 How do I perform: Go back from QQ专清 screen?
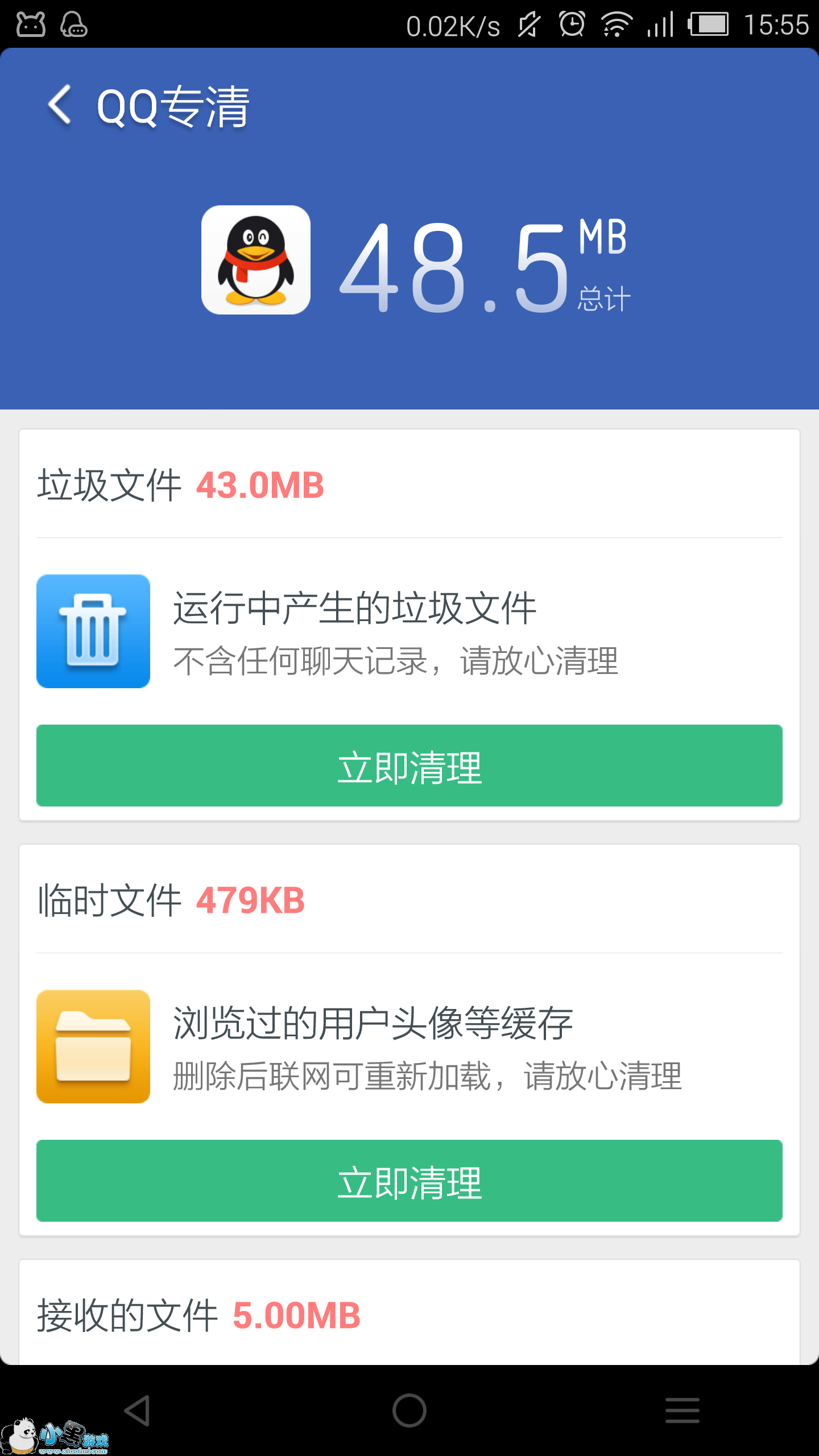(60, 105)
